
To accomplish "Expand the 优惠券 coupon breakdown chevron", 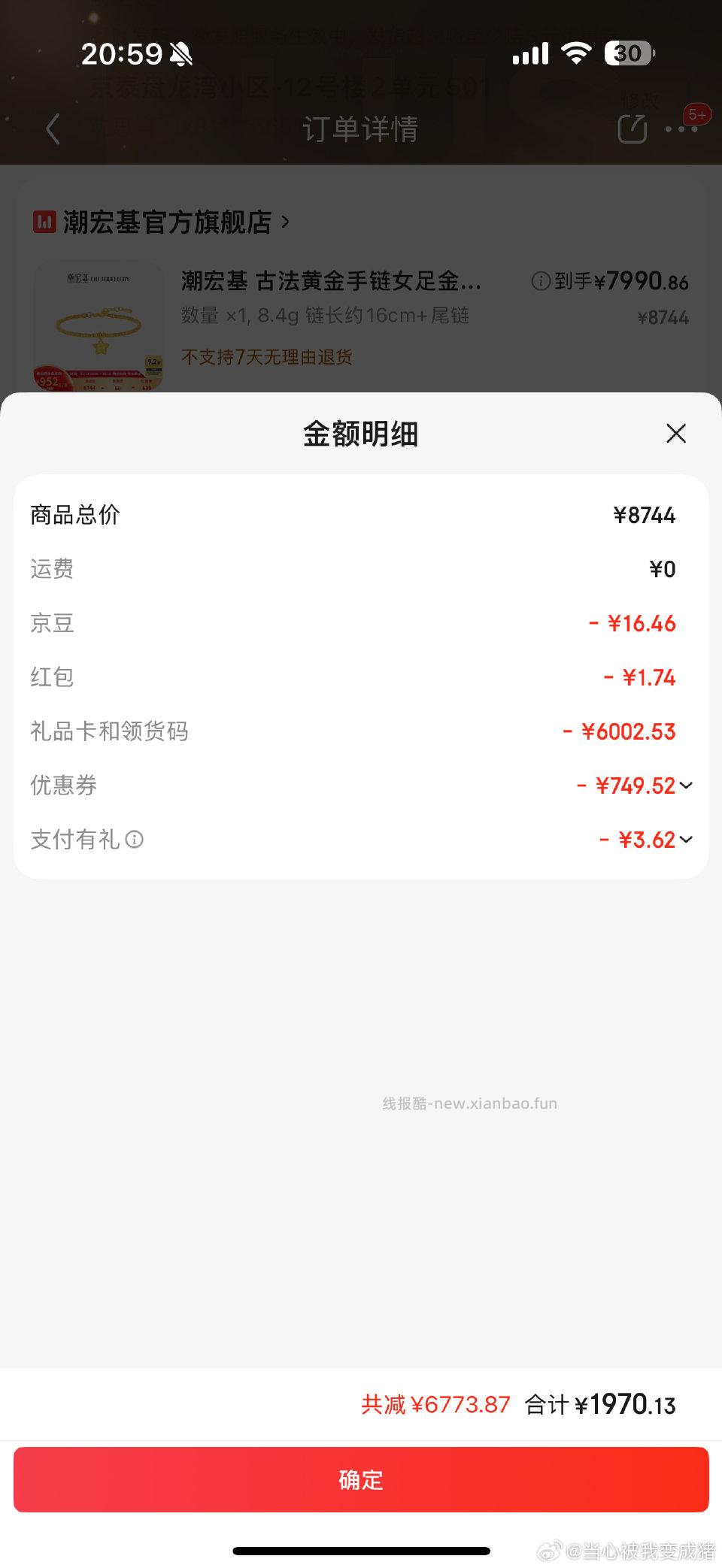I will coord(686,786).
